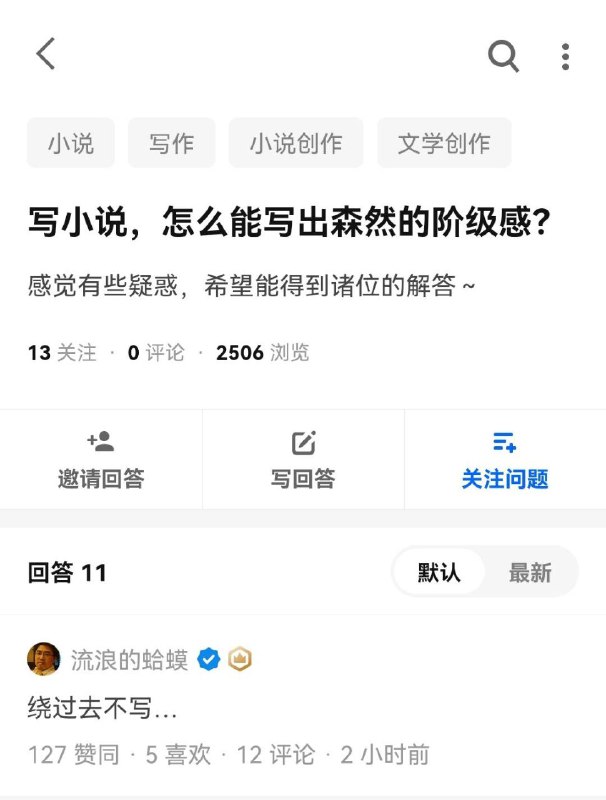Open 流浪的蛤蟆's profile avatar
Image resolution: width=606 pixels, height=800 pixels.
(x=43, y=659)
